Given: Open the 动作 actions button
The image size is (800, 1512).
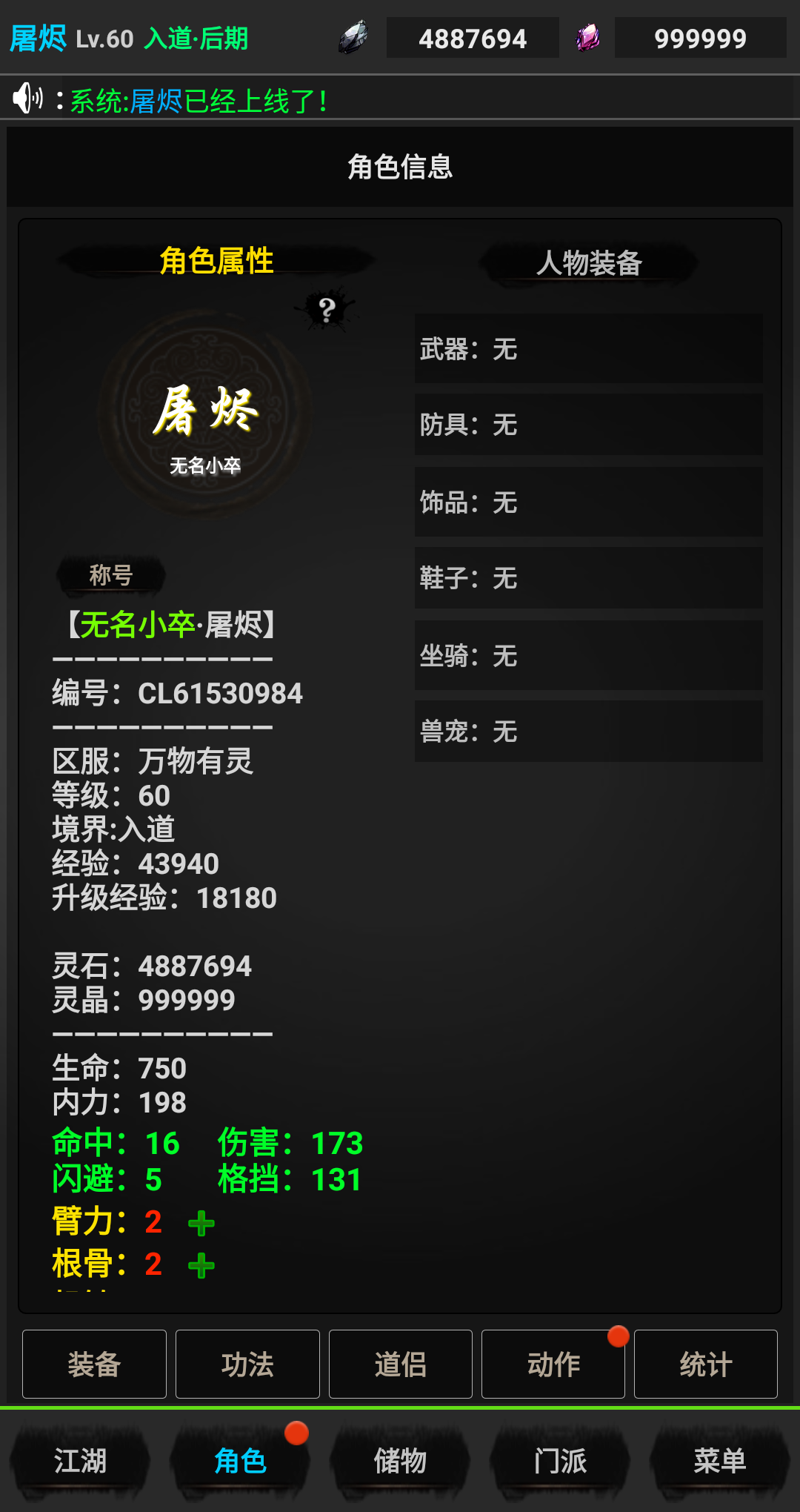Looking at the screenshot, I should [x=553, y=1364].
